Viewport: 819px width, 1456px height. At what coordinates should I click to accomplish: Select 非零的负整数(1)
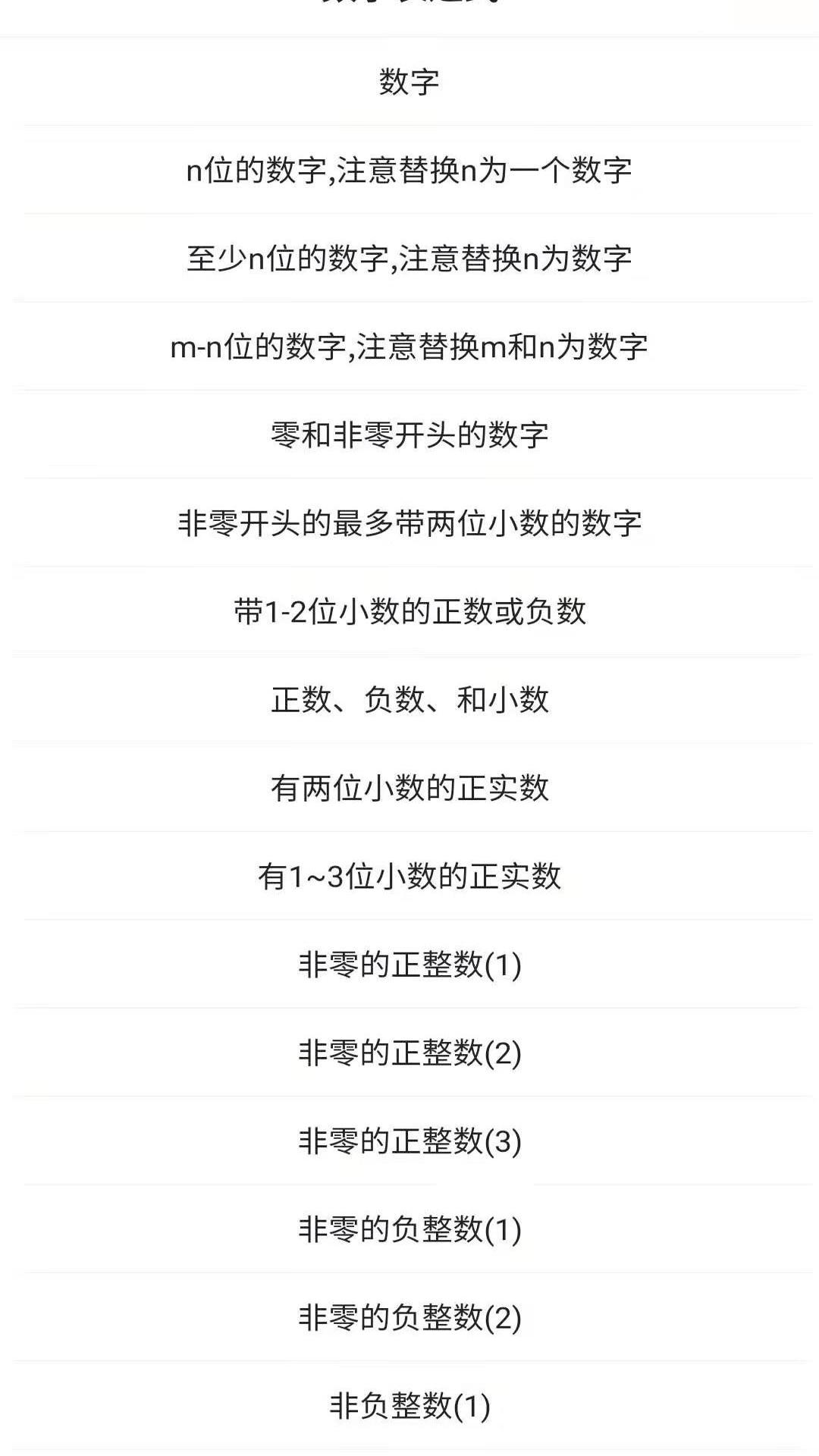pos(409,1227)
